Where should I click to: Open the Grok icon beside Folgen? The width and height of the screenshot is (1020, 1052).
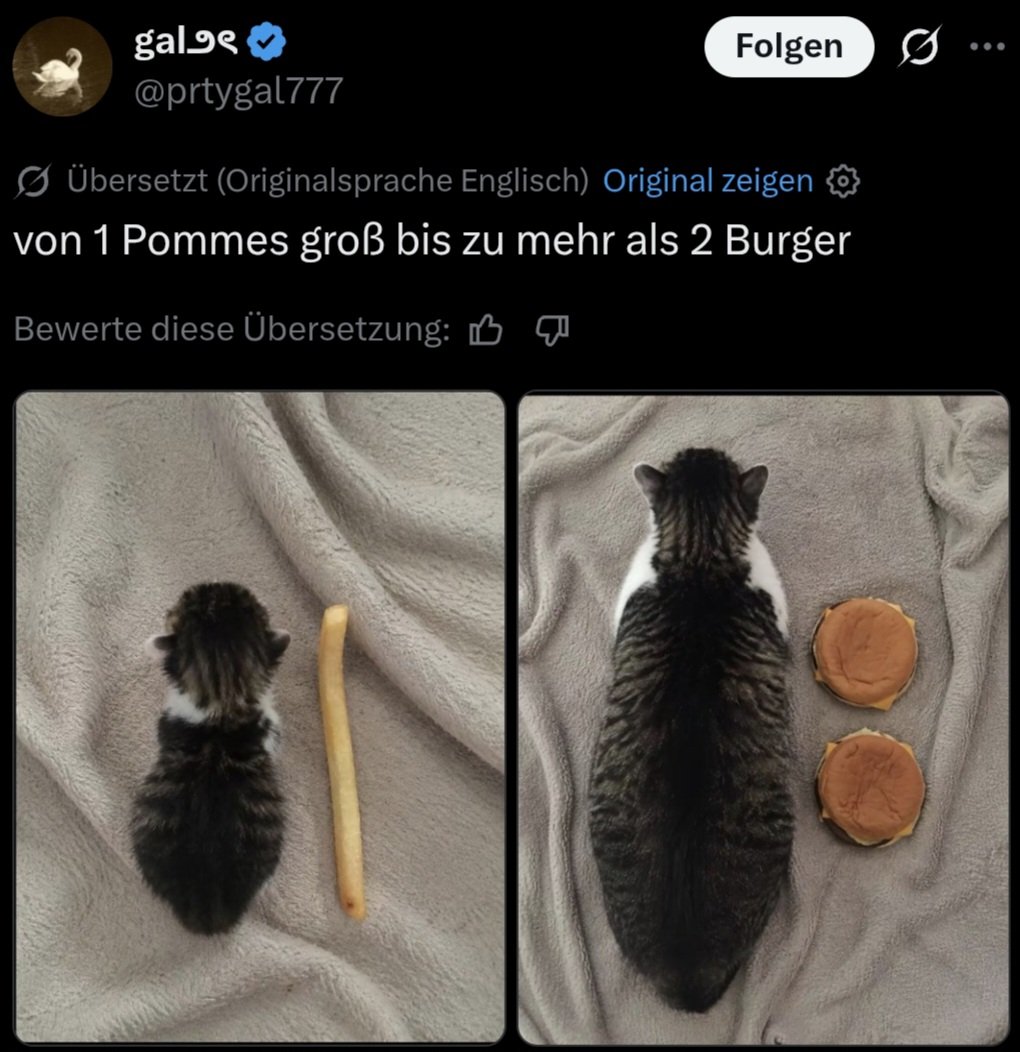pos(919,46)
